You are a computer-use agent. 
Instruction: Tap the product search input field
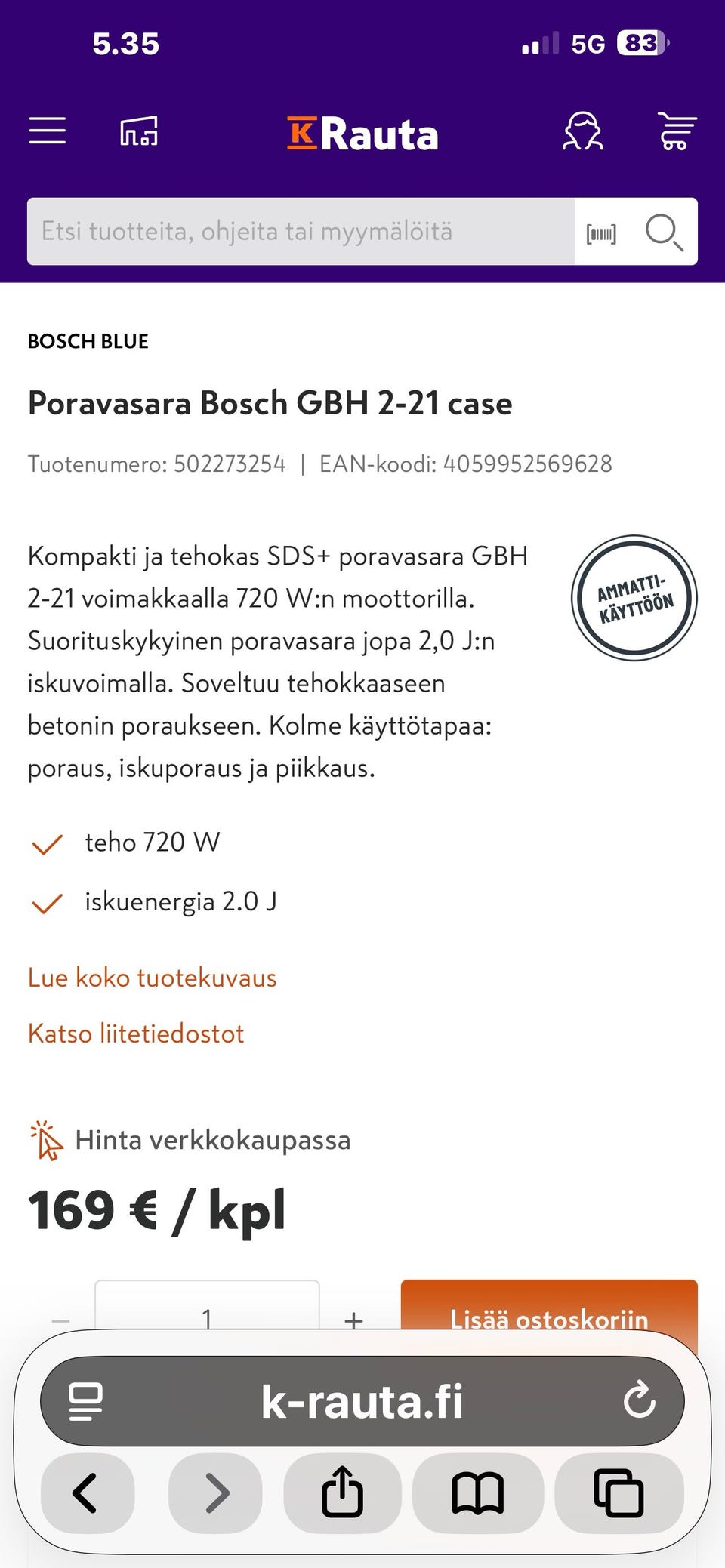tap(302, 232)
